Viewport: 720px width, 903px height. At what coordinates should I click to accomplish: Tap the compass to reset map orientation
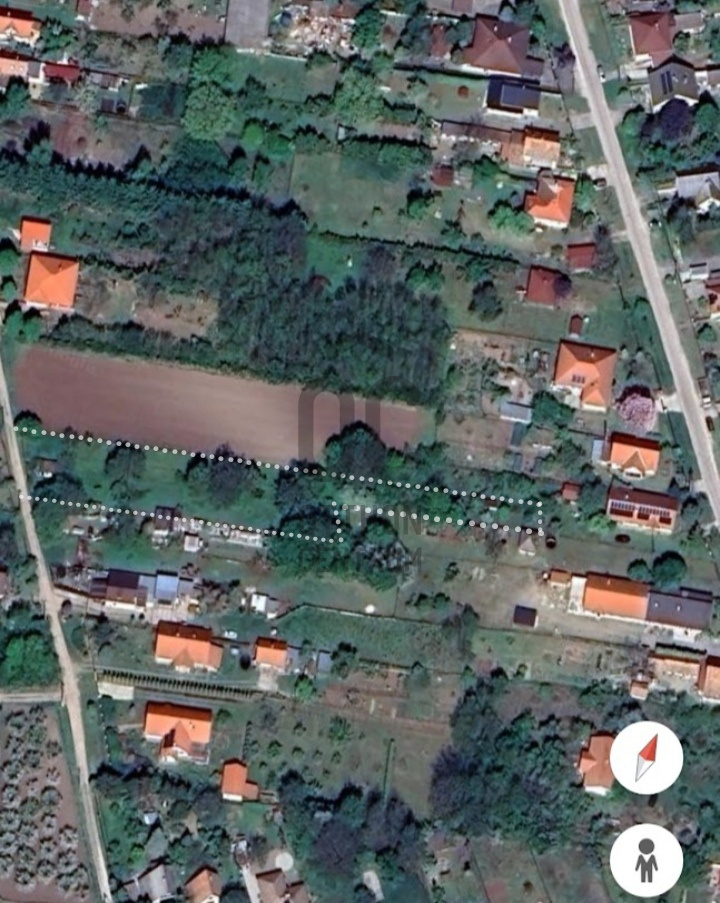[x=646, y=758]
